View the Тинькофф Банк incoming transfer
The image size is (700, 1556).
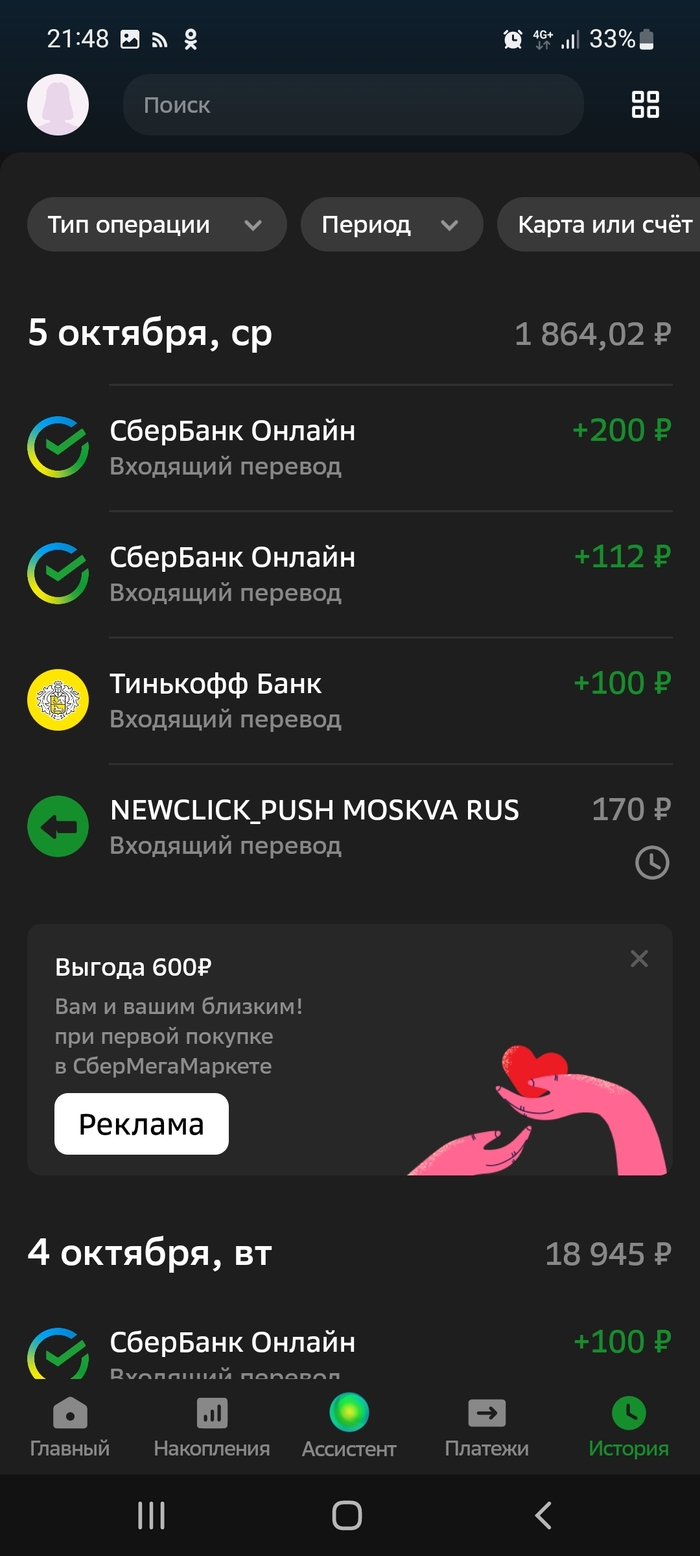pos(350,700)
